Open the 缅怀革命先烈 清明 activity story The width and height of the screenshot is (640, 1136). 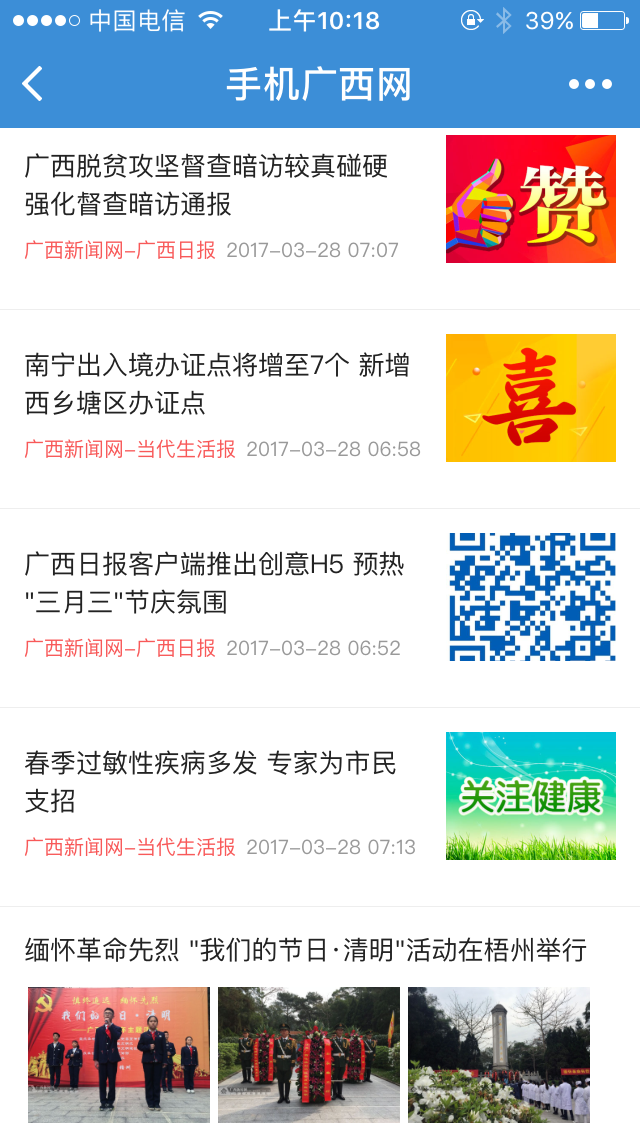[305, 950]
